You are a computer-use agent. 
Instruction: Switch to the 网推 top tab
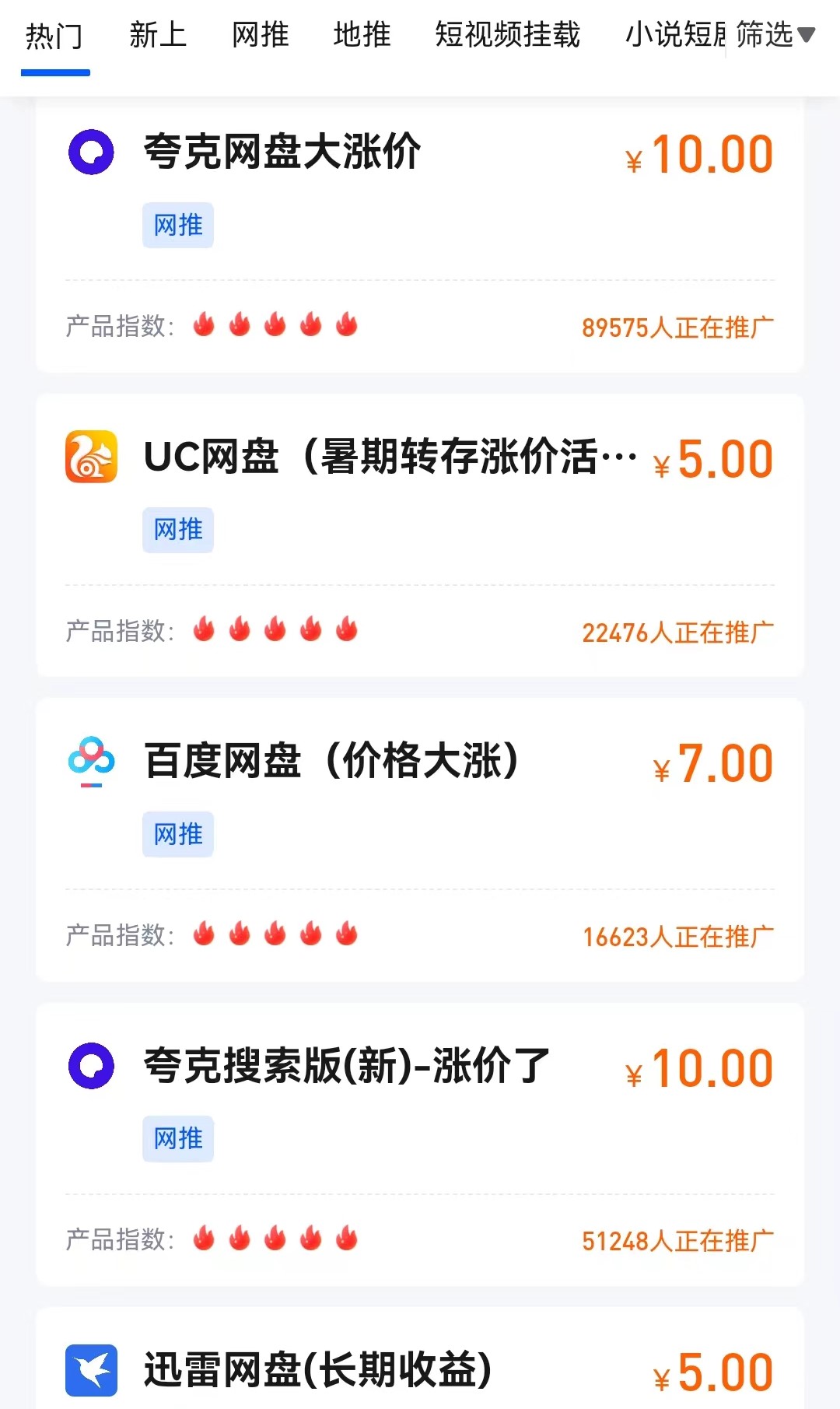tap(261, 35)
